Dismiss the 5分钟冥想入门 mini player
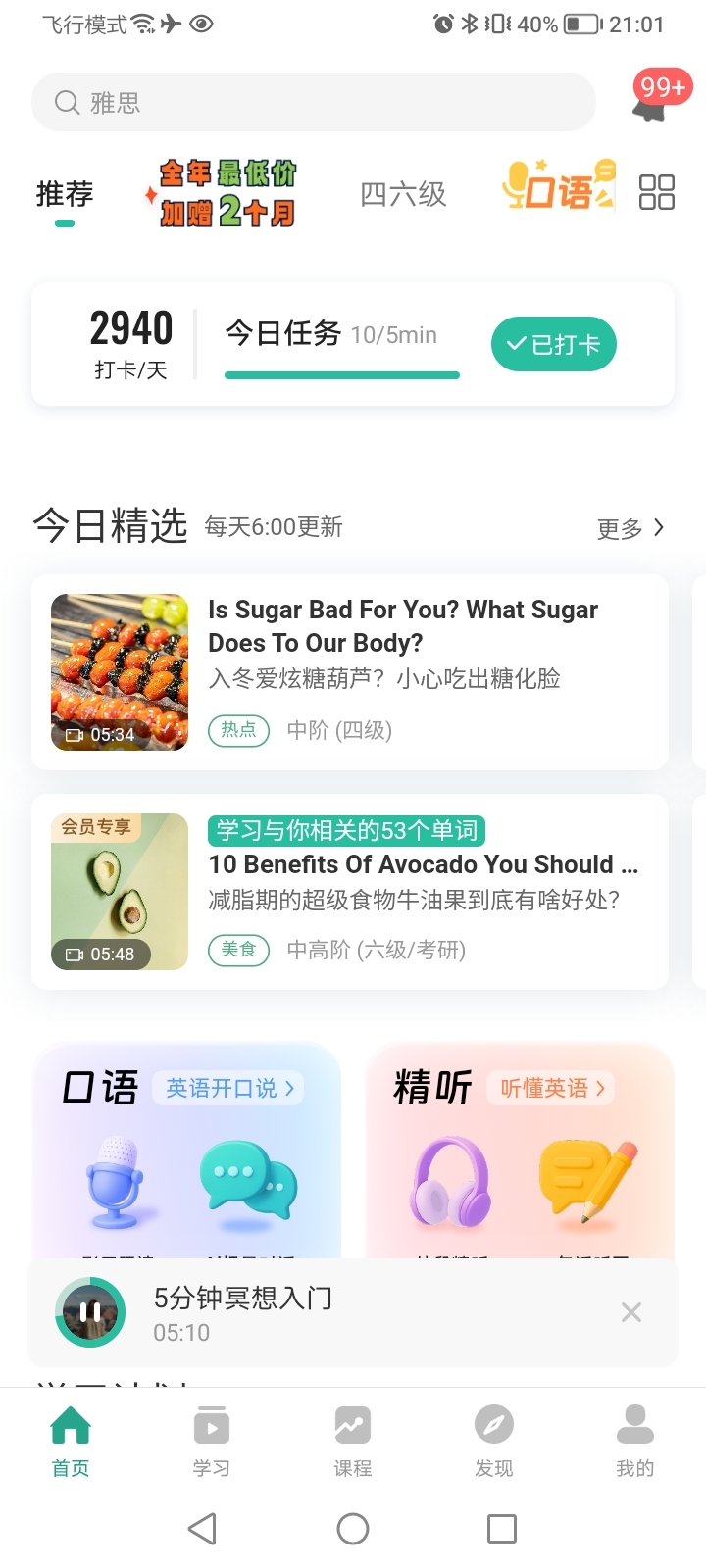Viewport: 706px width, 1568px height. [631, 1312]
